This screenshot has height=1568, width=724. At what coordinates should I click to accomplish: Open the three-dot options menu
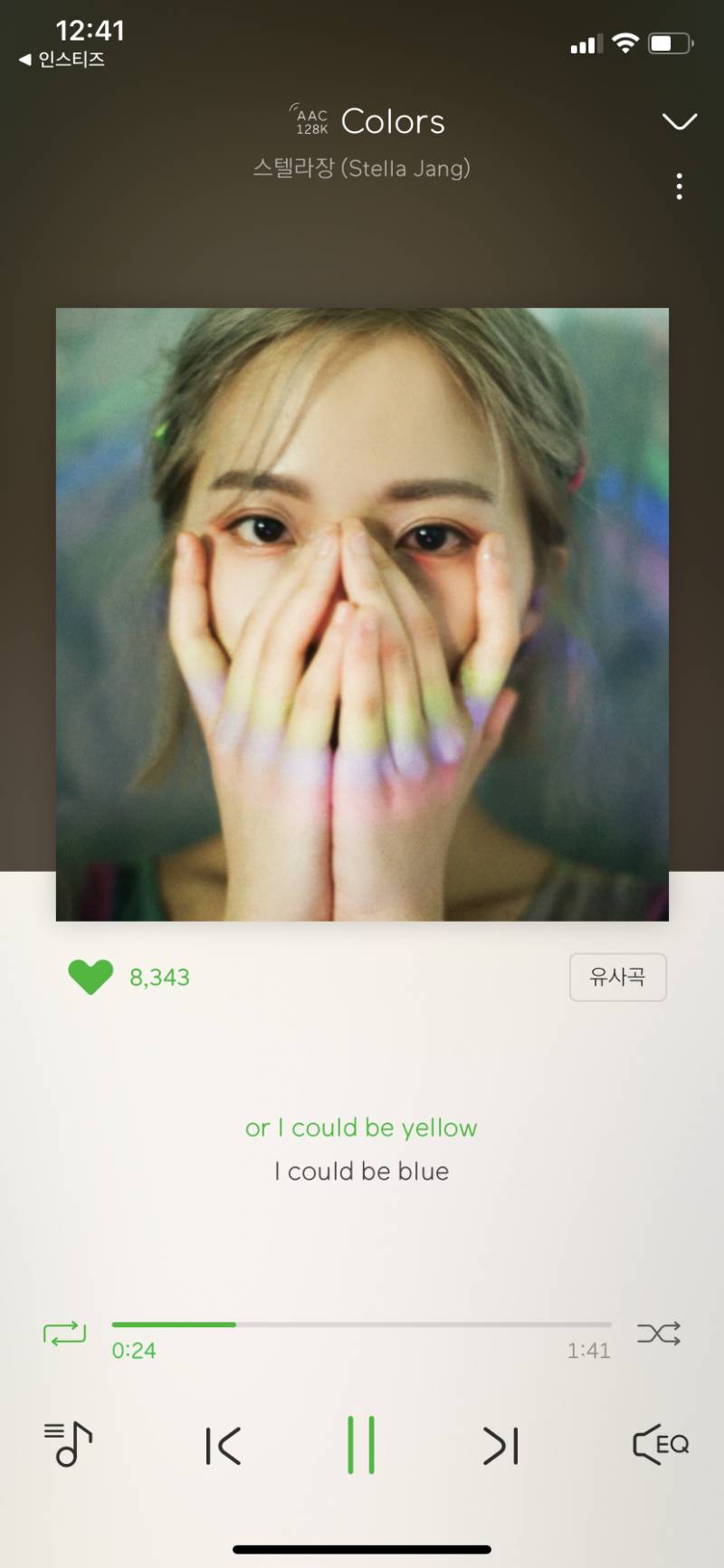point(679,186)
